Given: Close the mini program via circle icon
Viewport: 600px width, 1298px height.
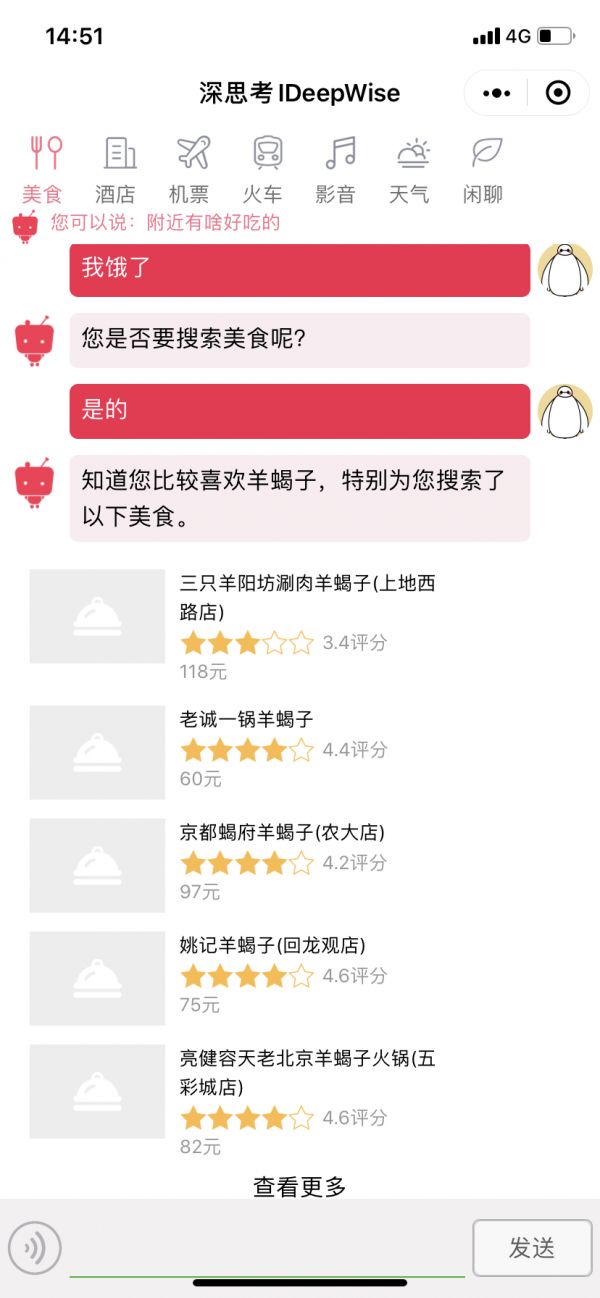Looking at the screenshot, I should coord(558,93).
